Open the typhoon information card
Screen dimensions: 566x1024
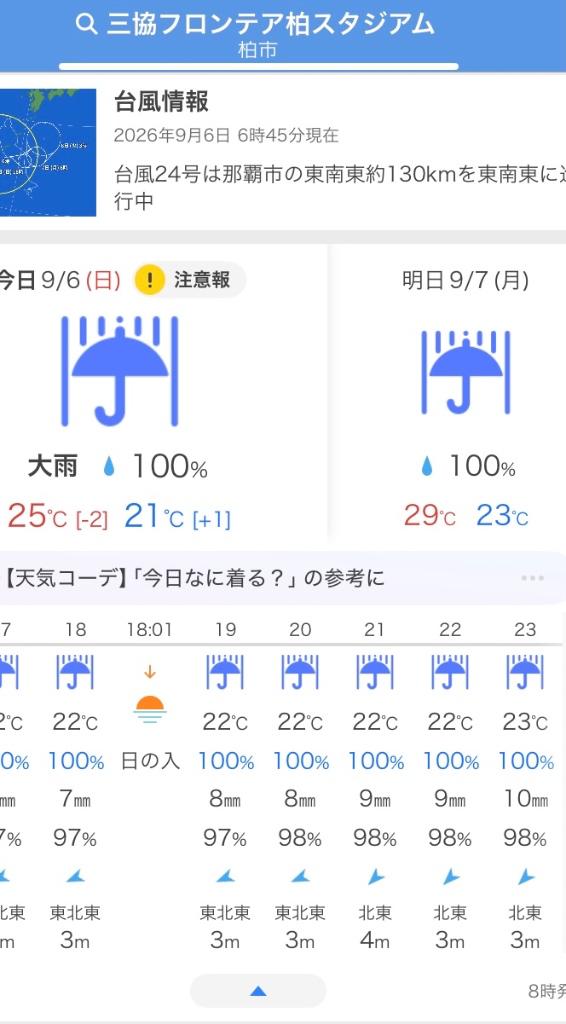pyautogui.click(x=283, y=152)
